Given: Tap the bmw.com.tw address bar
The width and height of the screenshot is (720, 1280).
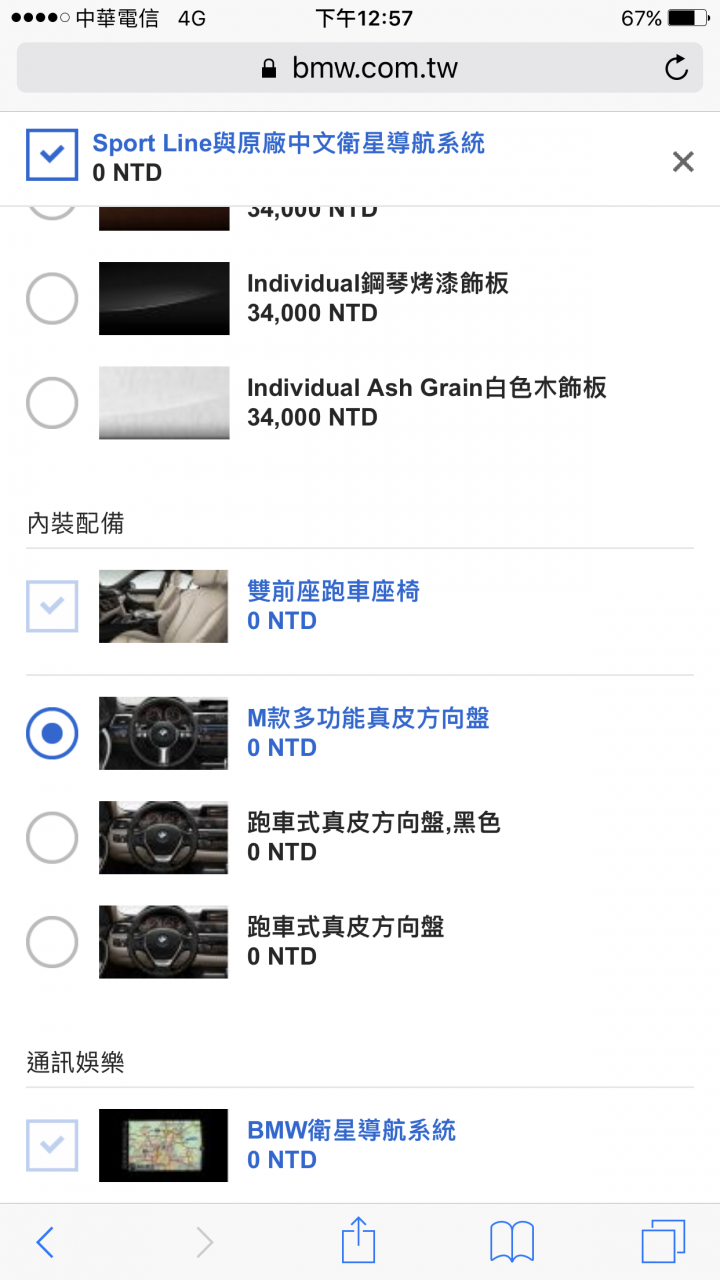Looking at the screenshot, I should [x=360, y=68].
